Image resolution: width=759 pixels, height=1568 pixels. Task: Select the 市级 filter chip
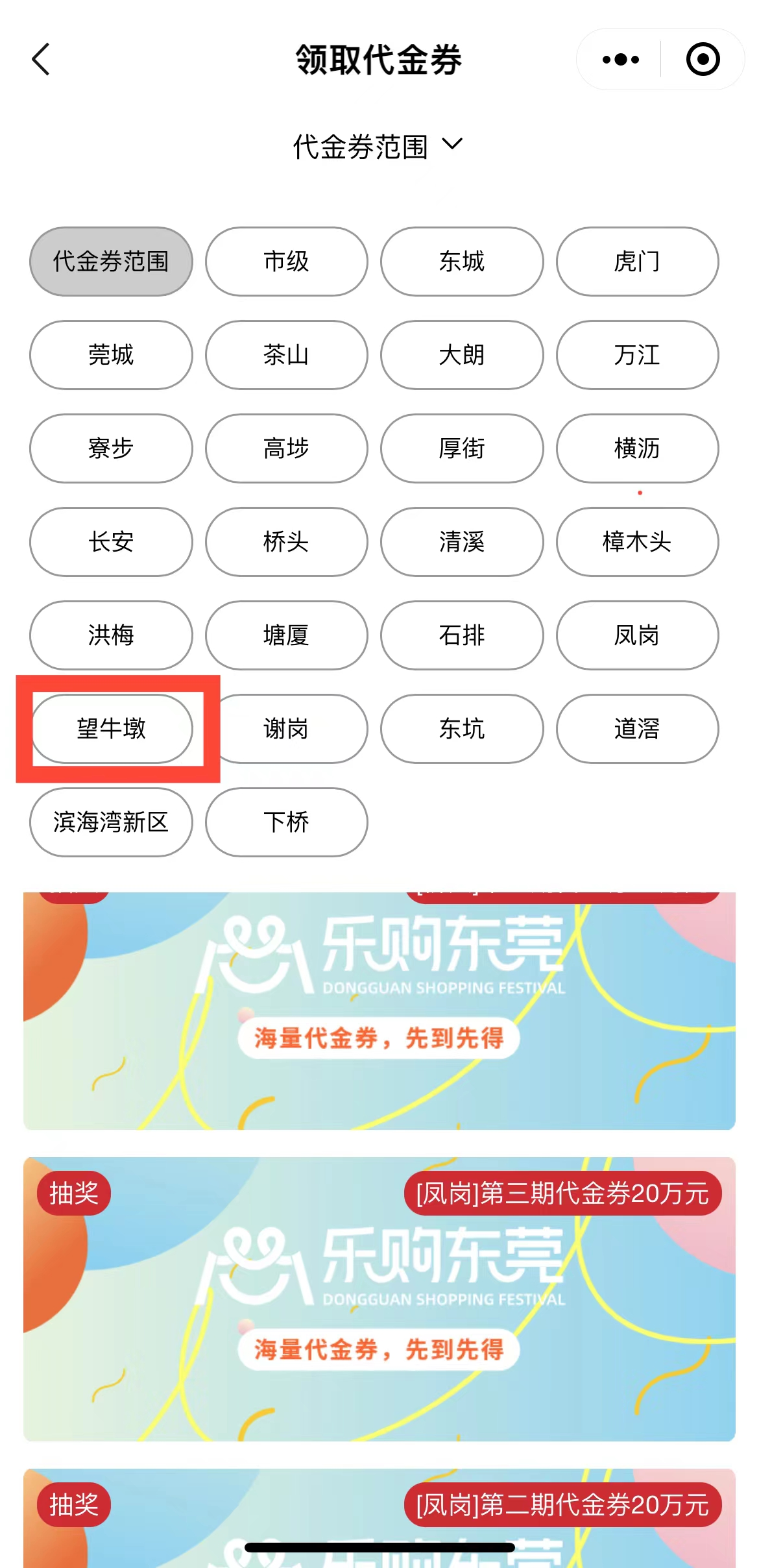(286, 262)
